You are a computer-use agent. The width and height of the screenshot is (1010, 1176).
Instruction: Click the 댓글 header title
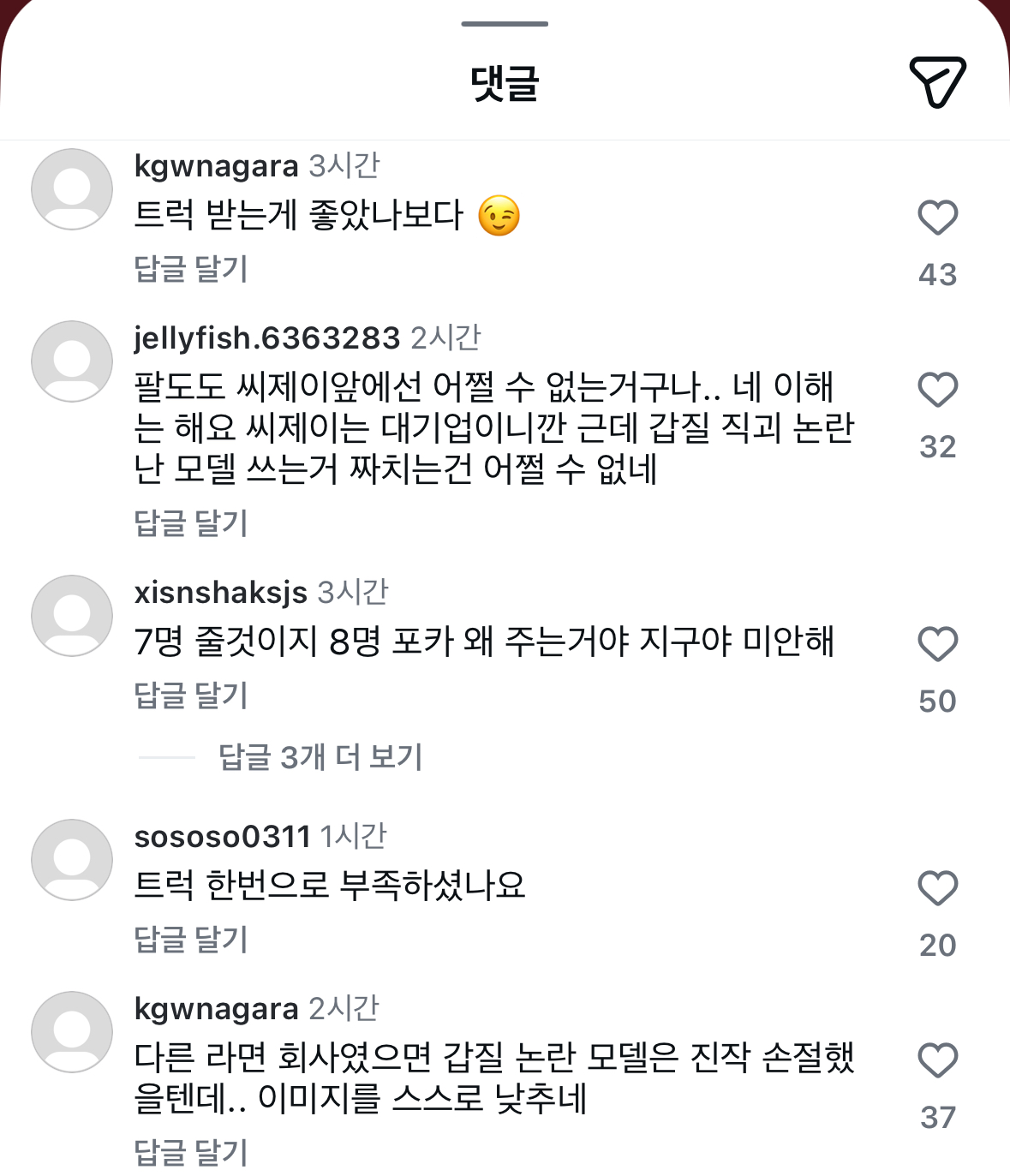coord(505,82)
